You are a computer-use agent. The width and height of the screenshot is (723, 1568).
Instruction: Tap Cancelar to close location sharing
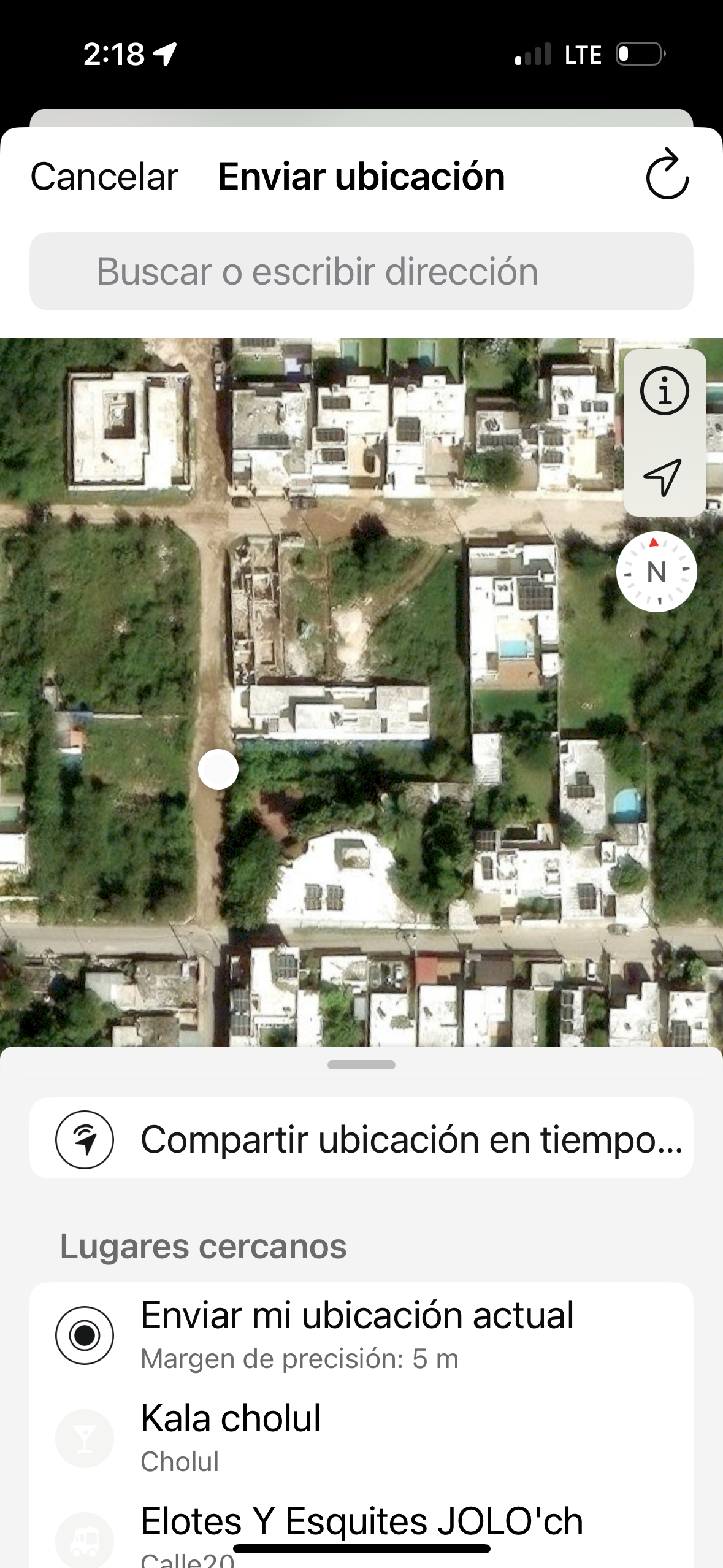tap(104, 177)
